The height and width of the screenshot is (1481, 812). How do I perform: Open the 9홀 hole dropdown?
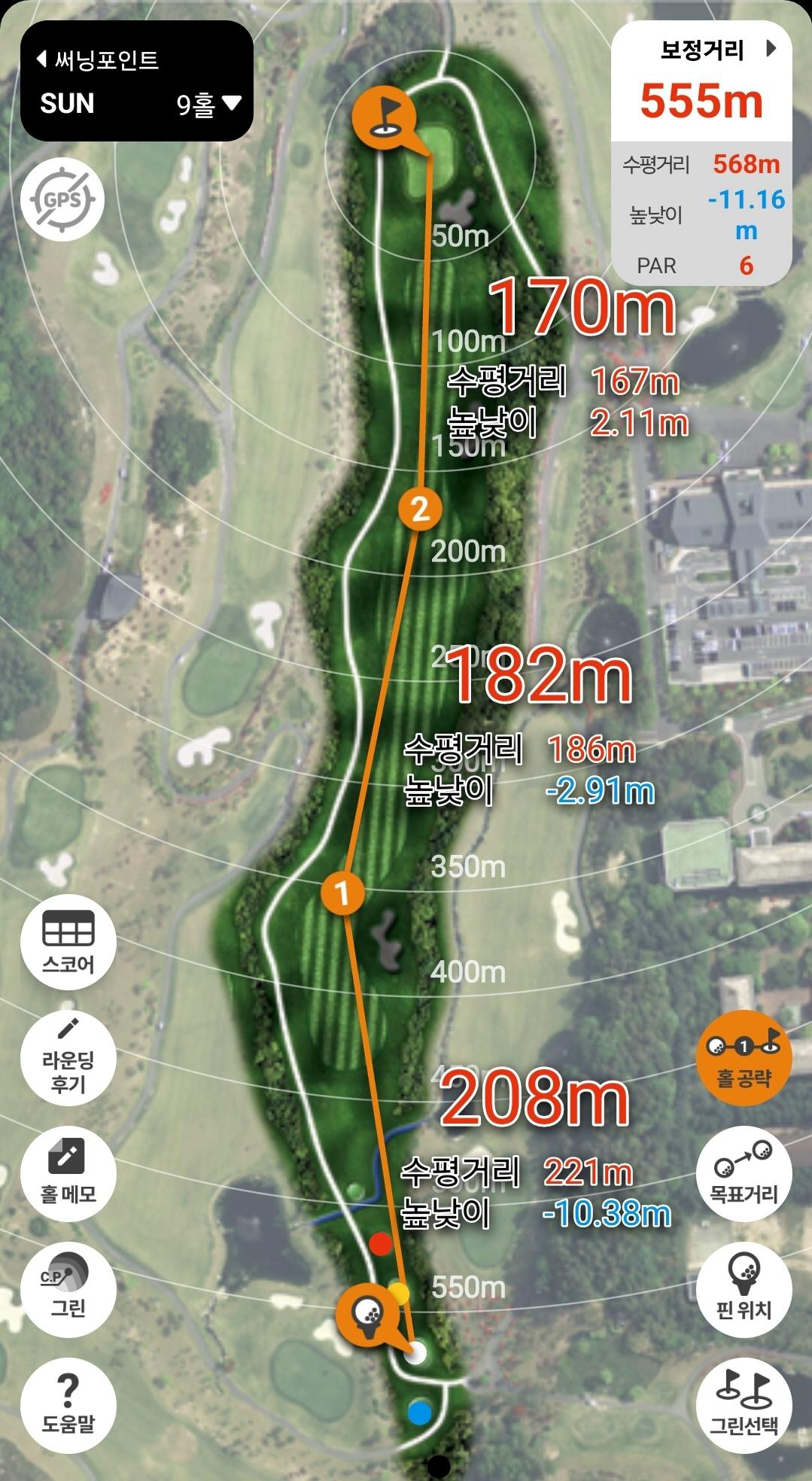click(x=208, y=104)
